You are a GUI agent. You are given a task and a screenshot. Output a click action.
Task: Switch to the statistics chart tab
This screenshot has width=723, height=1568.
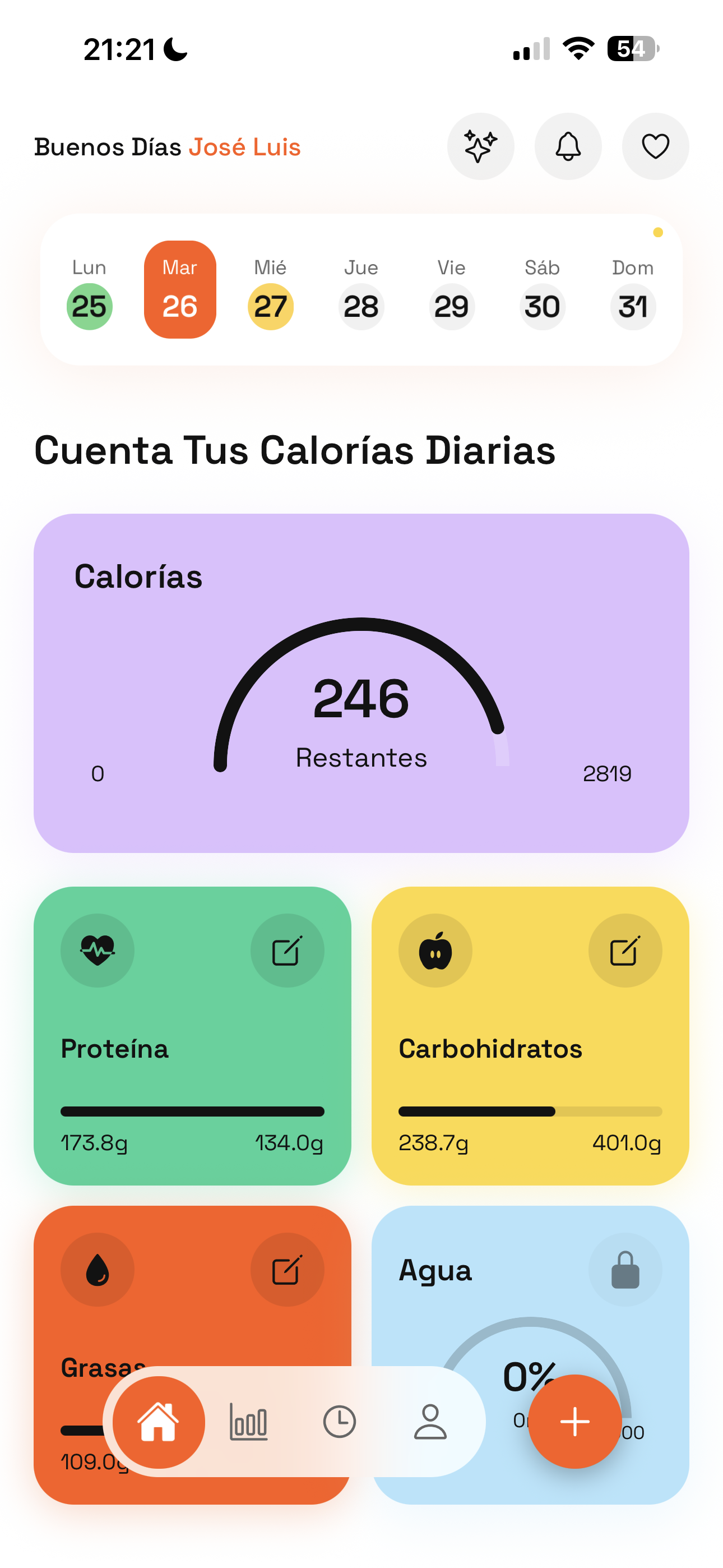(x=248, y=1422)
